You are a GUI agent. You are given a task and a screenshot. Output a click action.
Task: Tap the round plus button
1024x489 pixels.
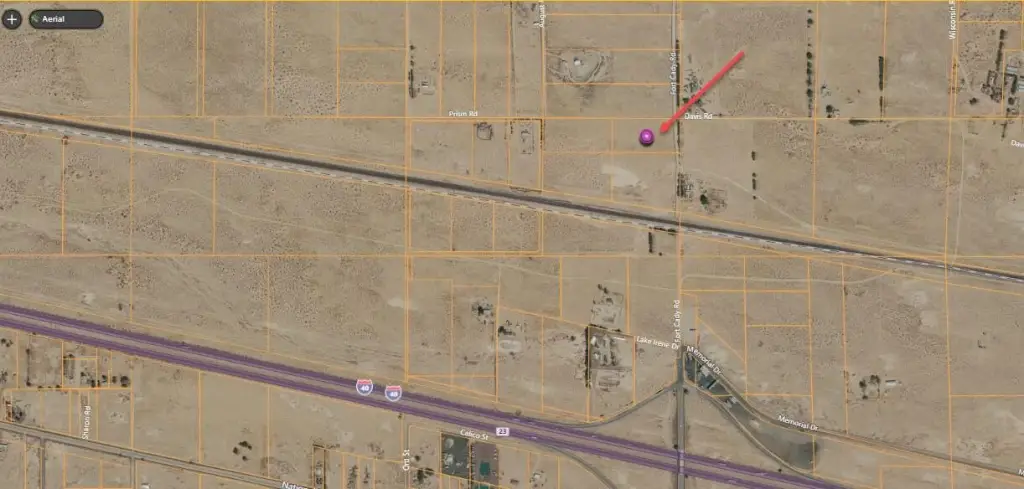(x=11, y=19)
